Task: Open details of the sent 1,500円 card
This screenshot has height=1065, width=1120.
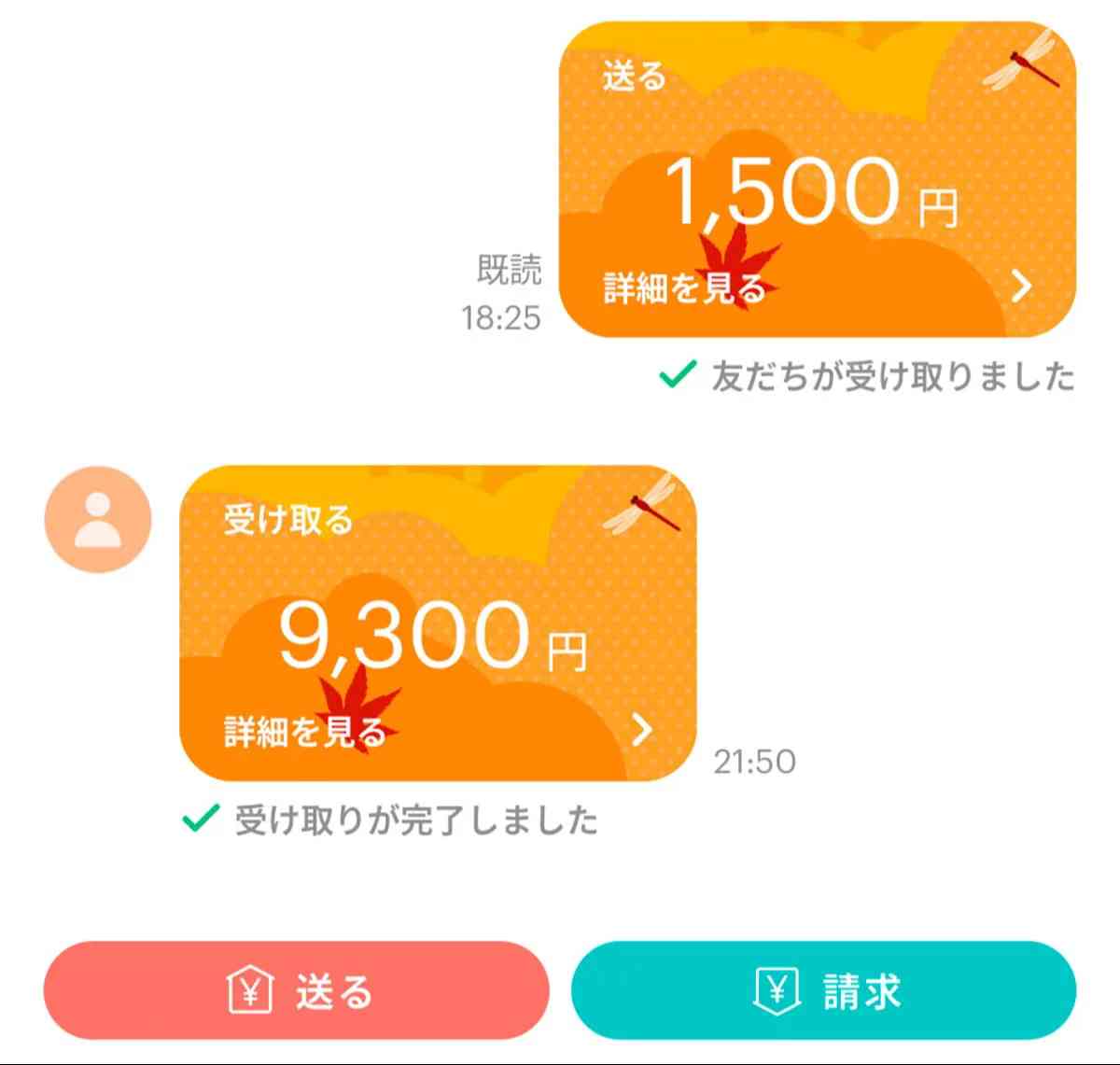Action: 817,287
